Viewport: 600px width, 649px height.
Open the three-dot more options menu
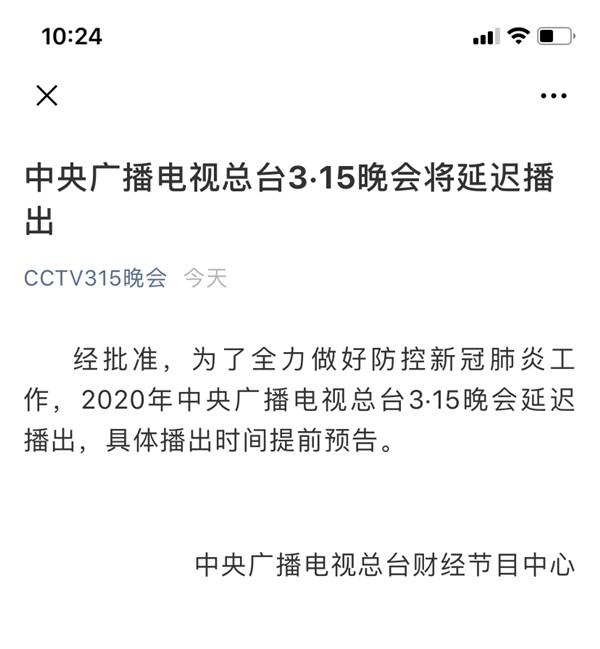553,96
